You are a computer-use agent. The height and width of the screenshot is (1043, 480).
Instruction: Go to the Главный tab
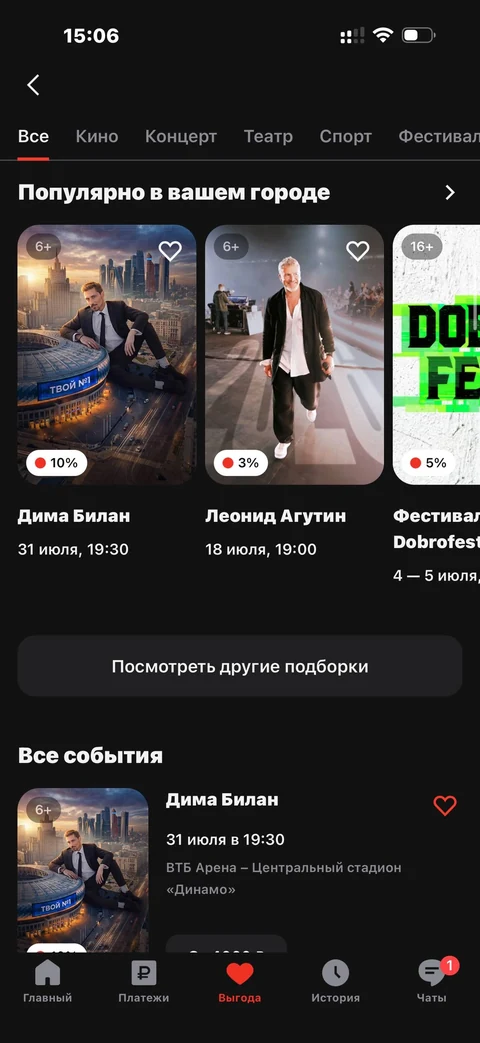click(x=48, y=982)
